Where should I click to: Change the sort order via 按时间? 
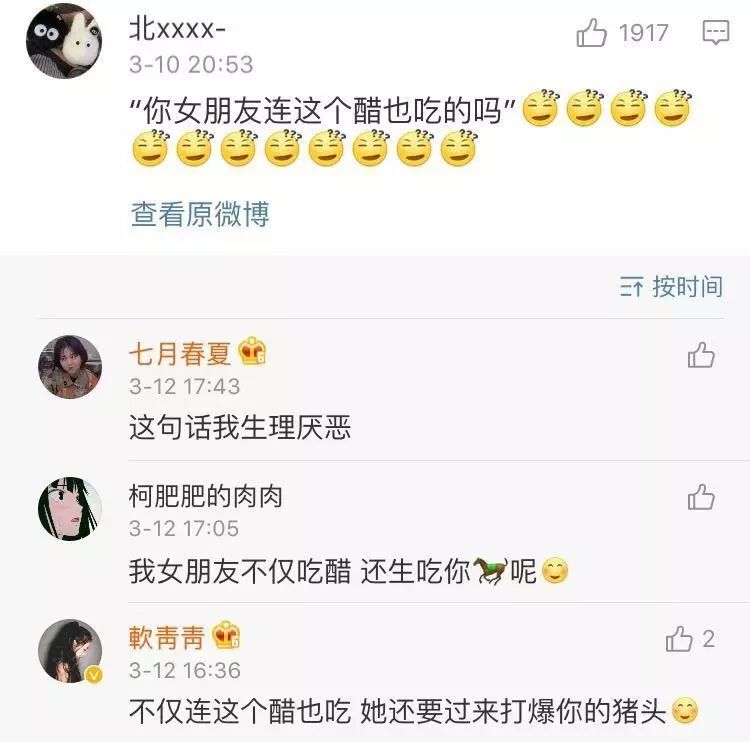point(671,287)
